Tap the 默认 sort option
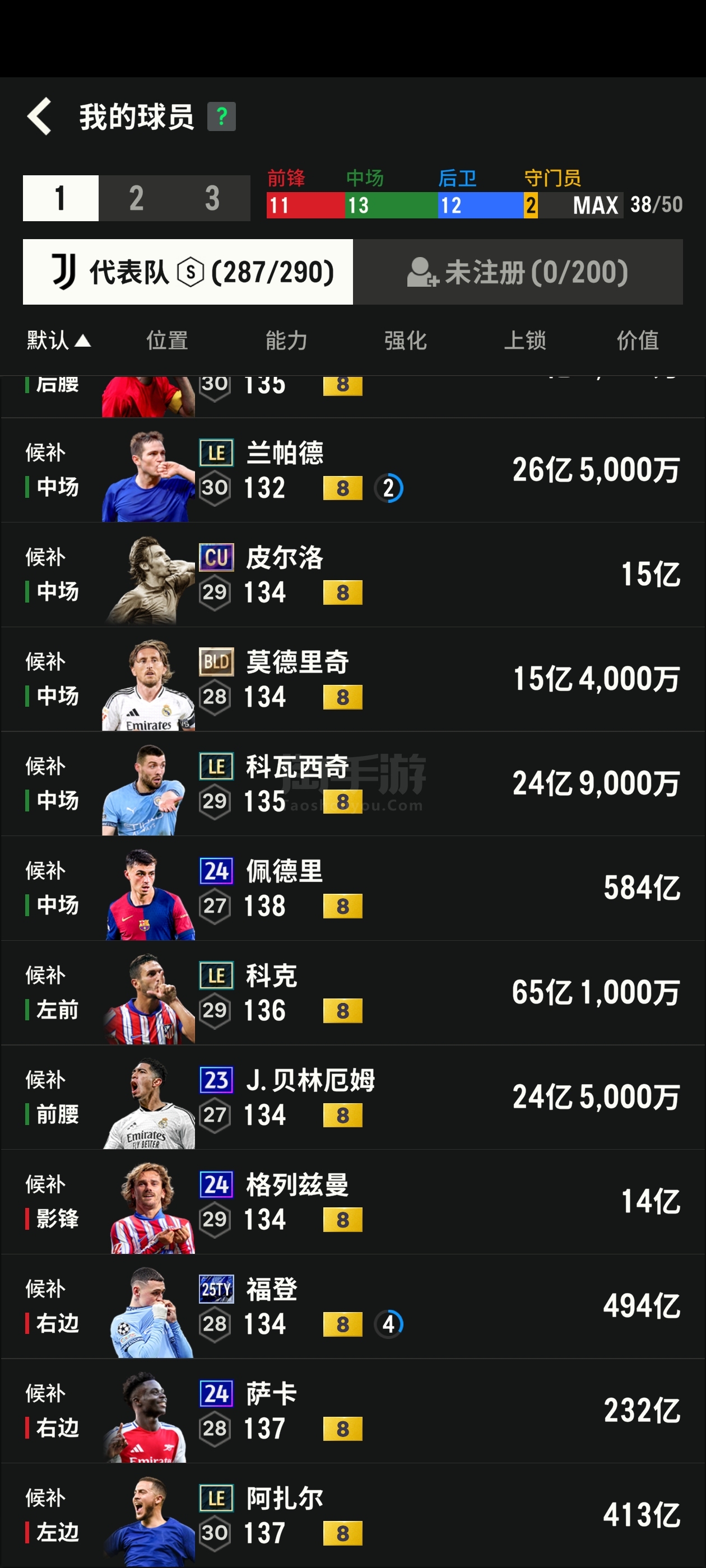 (x=58, y=340)
